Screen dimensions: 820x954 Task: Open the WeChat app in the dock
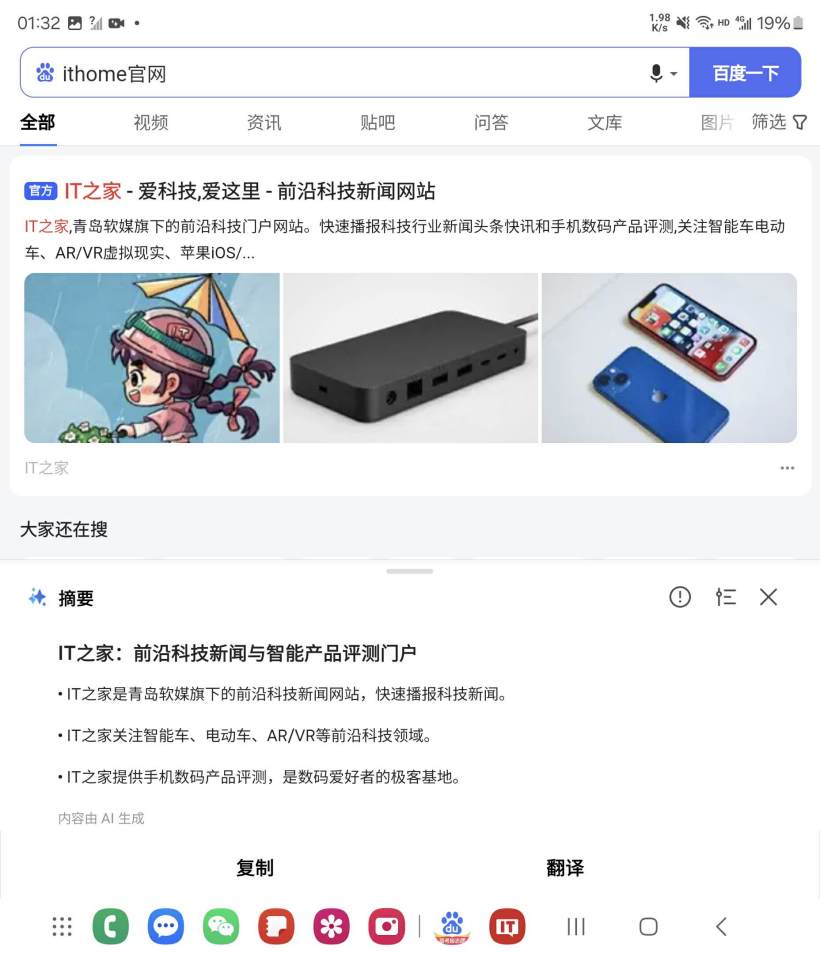221,927
